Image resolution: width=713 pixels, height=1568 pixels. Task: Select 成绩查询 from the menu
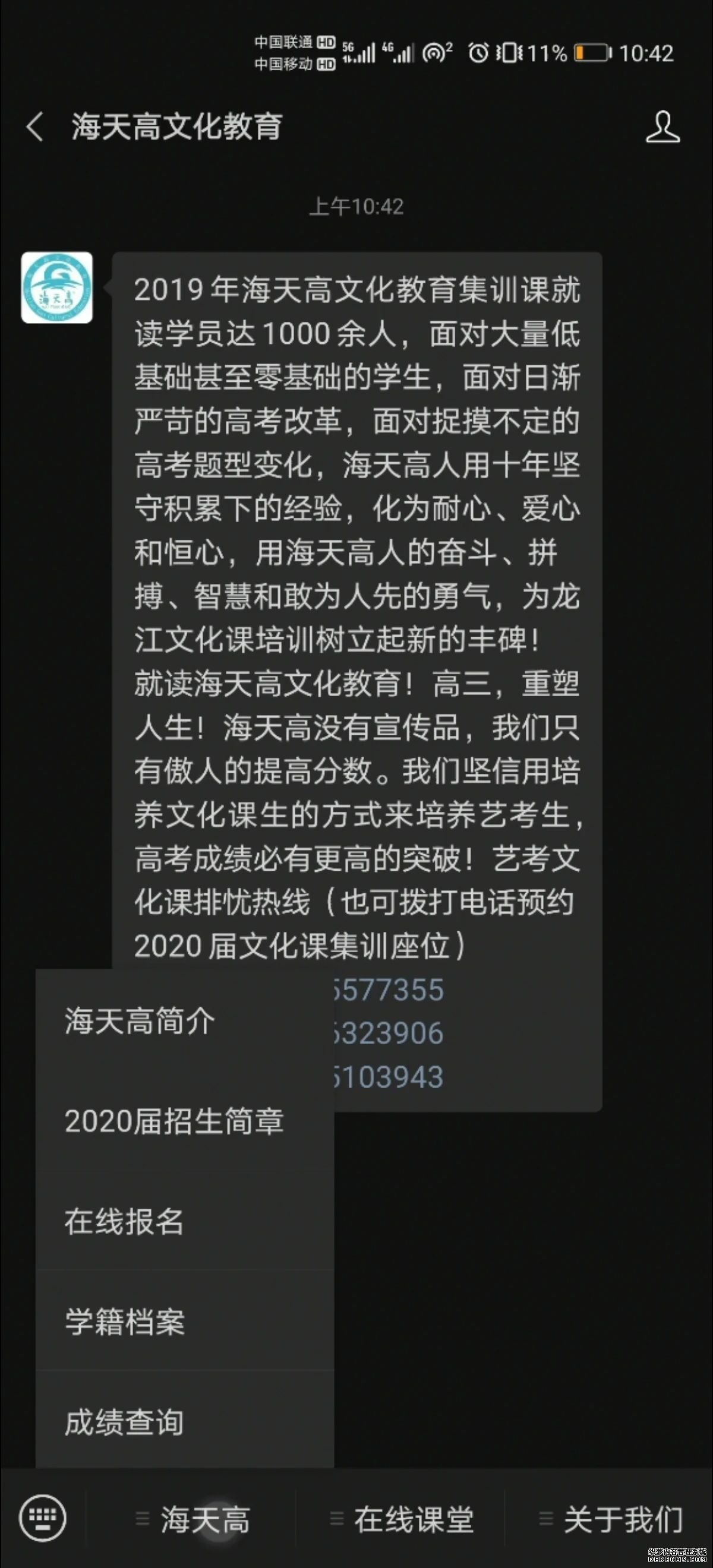click(x=124, y=1422)
